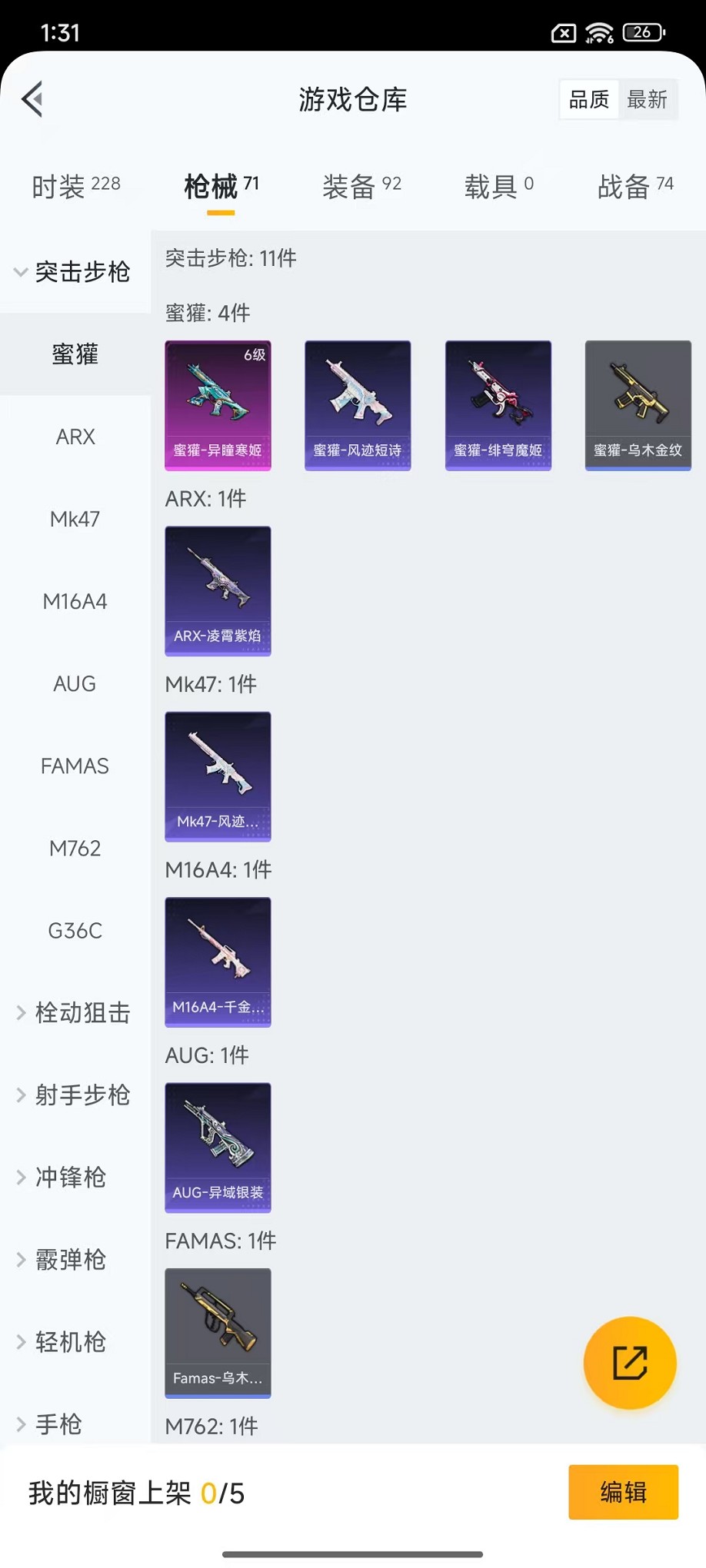This screenshot has width=706, height=1568.
Task: Expand the 冲锋枪 category
Action: click(63, 1178)
